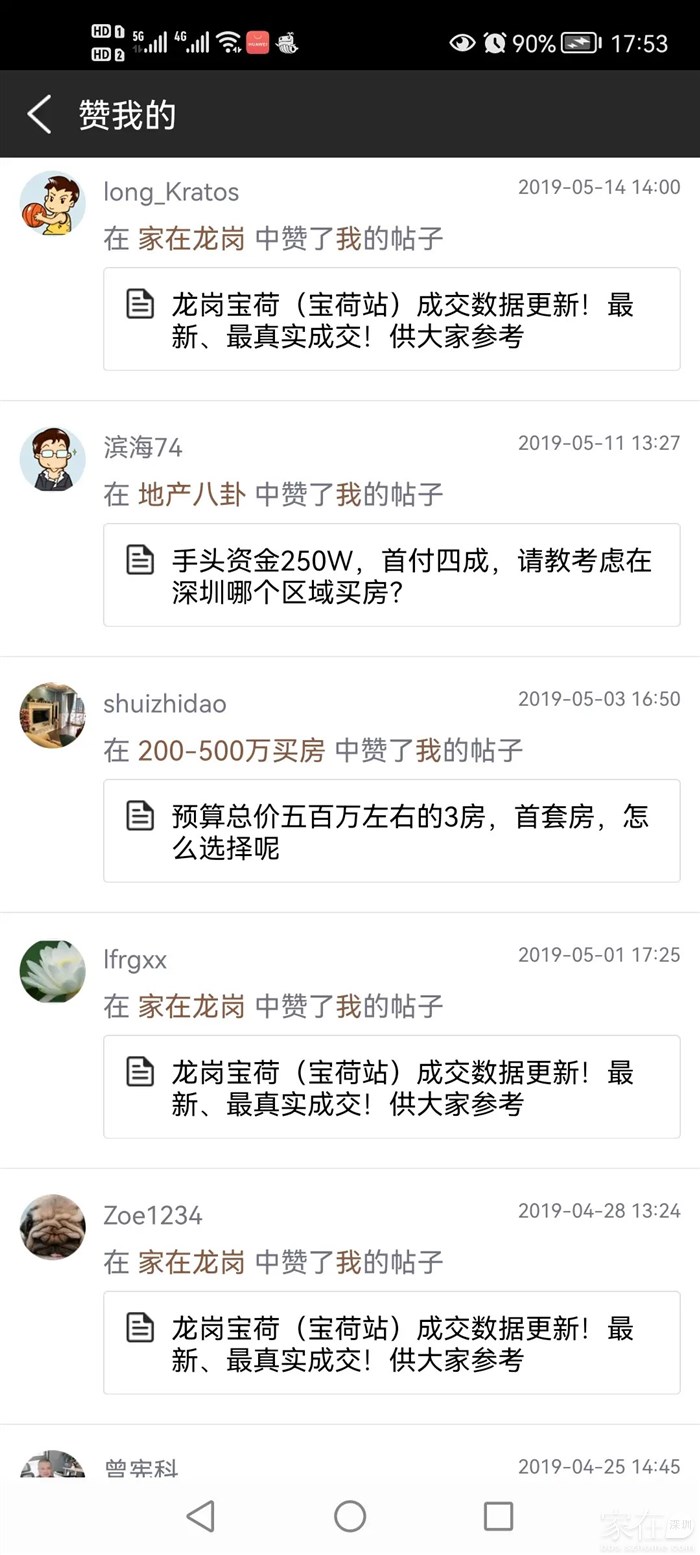The width and height of the screenshot is (700, 1555).
Task: Open the 手头资金250W post card
Action: pos(391,575)
